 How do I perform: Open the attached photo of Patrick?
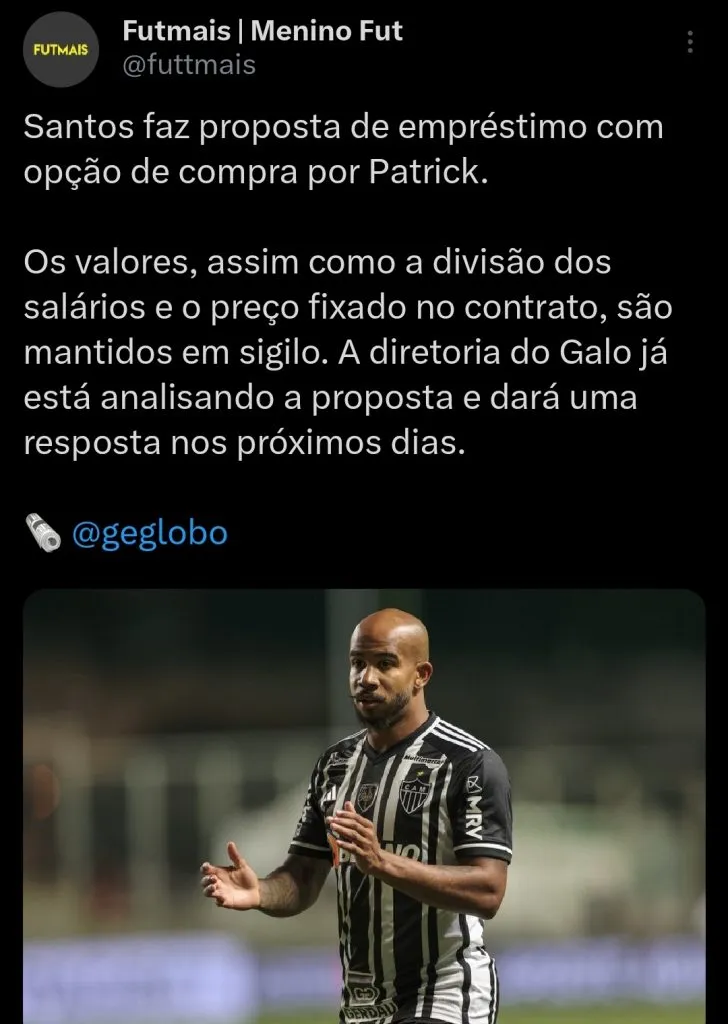click(364, 800)
